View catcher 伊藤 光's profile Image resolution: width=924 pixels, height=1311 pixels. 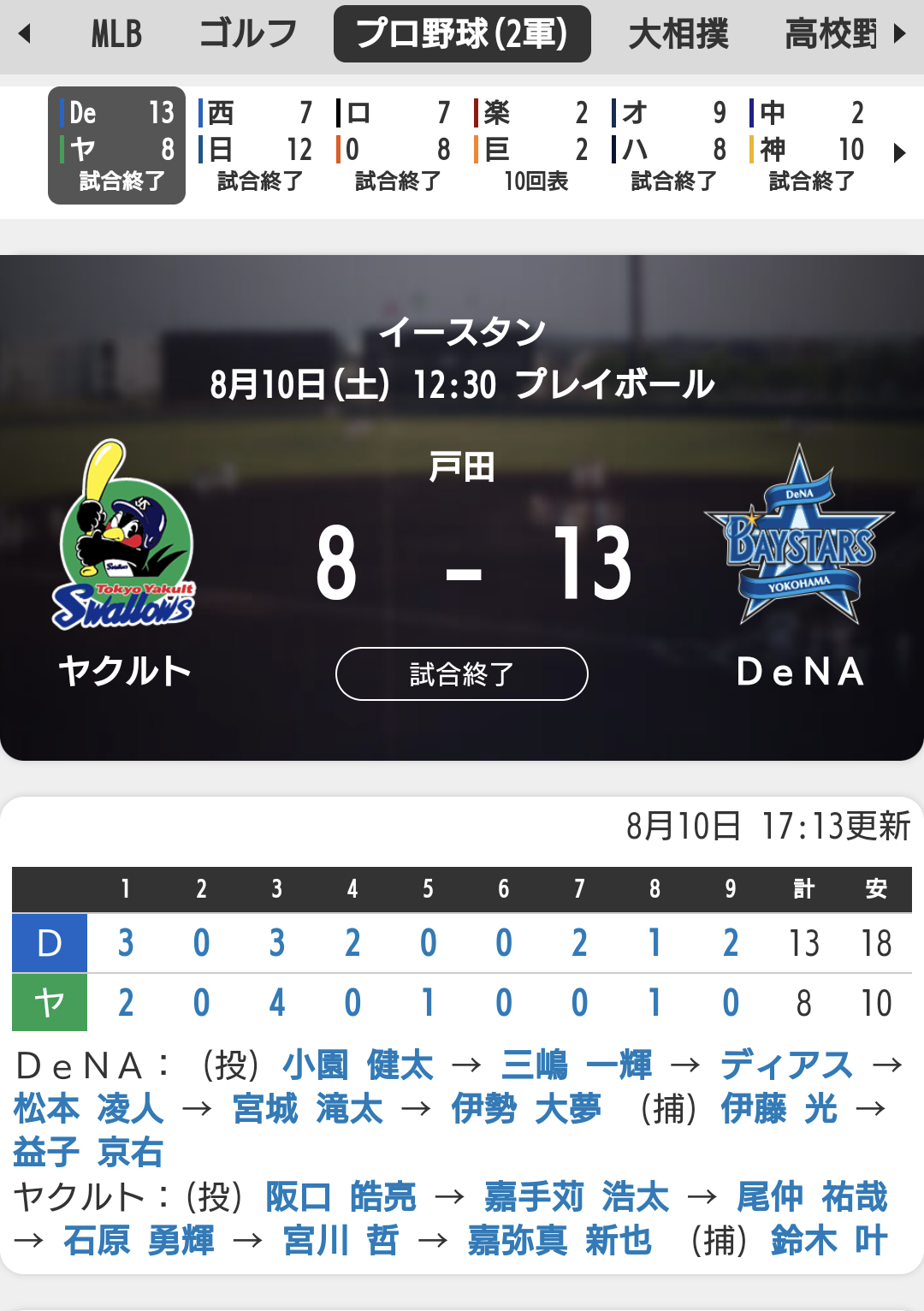[x=779, y=1109]
